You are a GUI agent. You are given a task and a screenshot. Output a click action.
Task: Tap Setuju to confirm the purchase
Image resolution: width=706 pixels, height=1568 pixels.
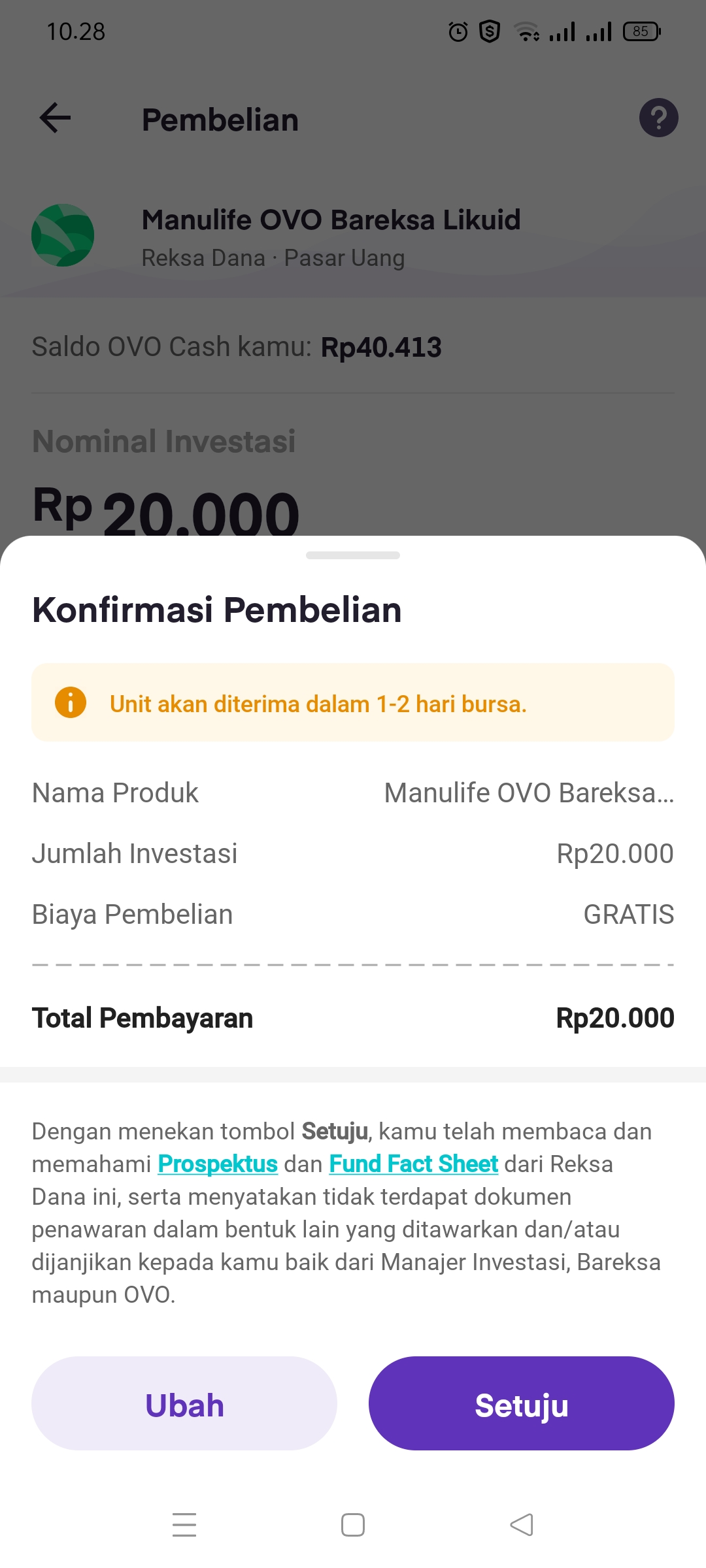coord(521,1403)
